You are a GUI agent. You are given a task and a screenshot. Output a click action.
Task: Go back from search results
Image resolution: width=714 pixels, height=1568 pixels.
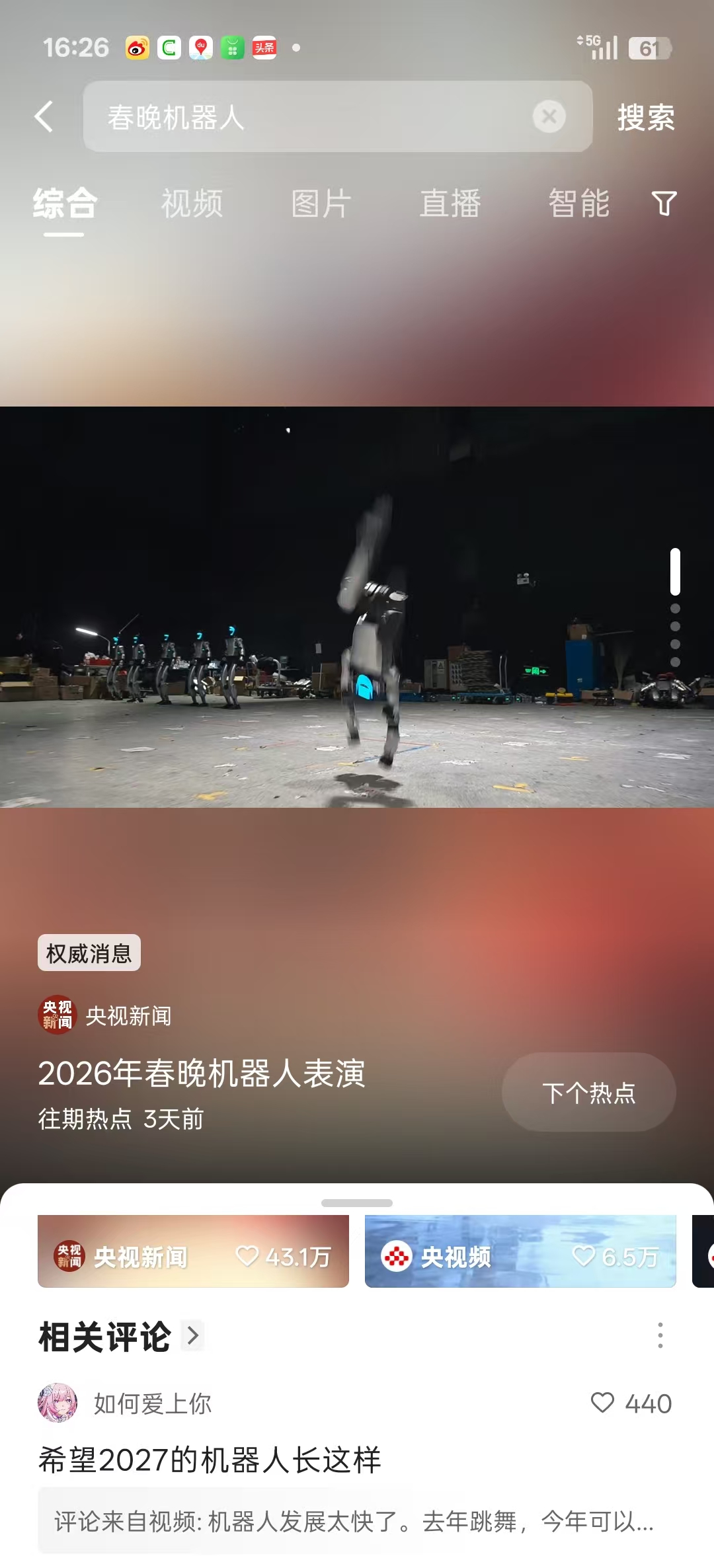(x=44, y=117)
